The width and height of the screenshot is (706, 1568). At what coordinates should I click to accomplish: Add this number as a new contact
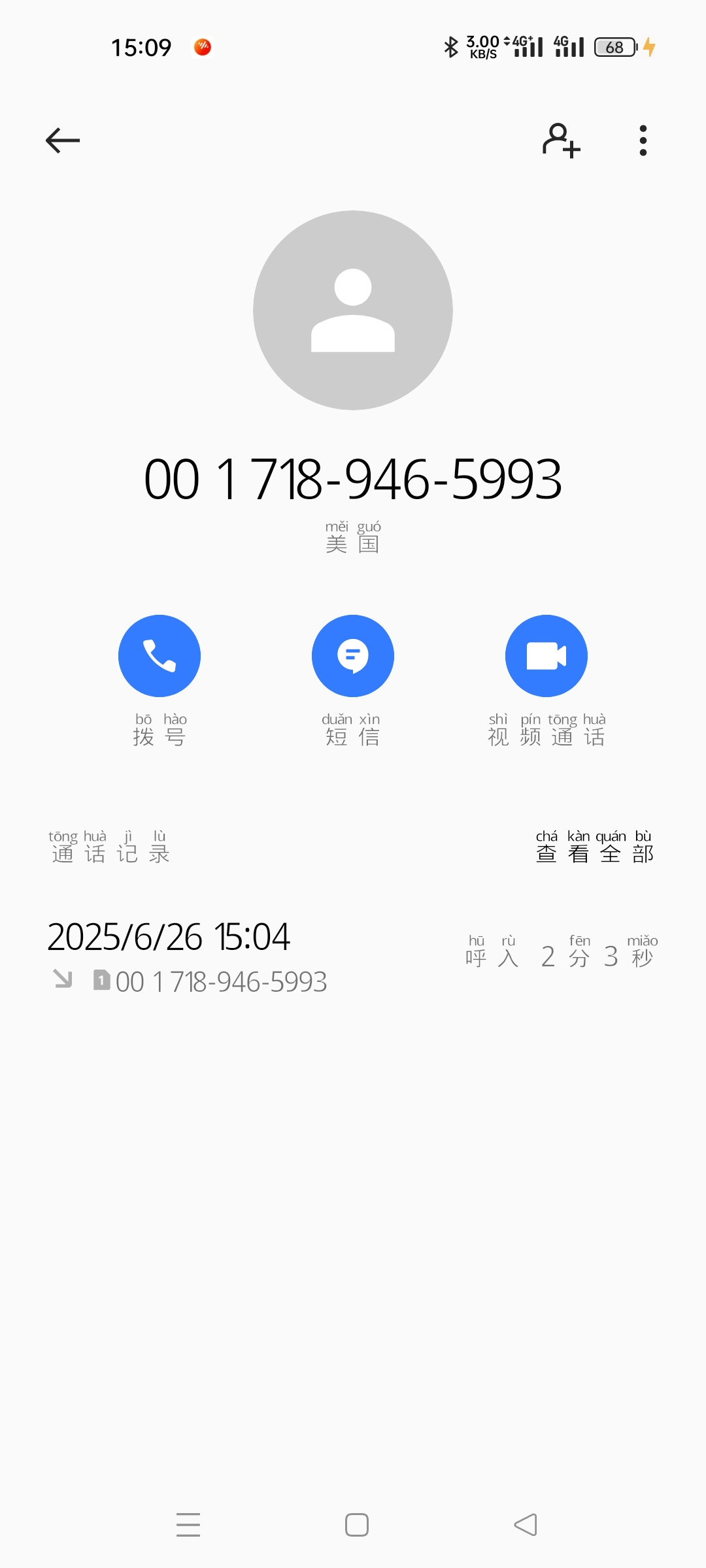click(x=562, y=140)
